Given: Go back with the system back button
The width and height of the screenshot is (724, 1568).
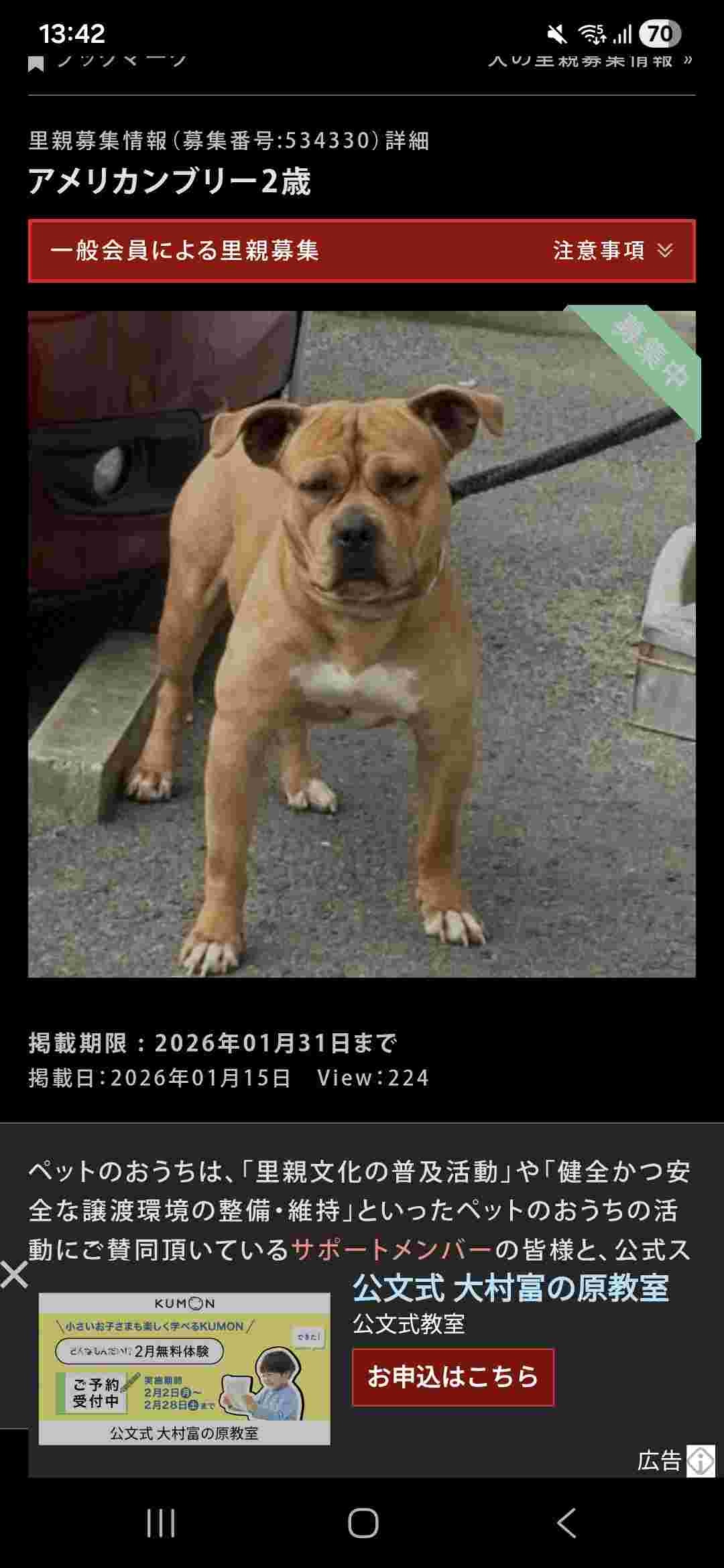Looking at the screenshot, I should (x=566, y=1522).
